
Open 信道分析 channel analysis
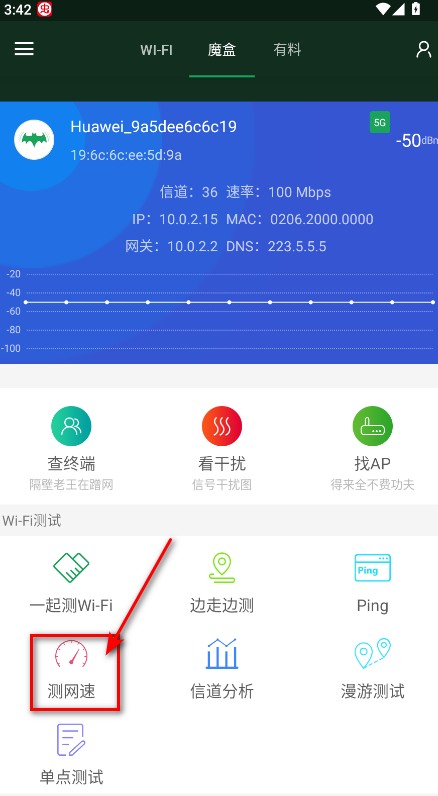pyautogui.click(x=222, y=669)
